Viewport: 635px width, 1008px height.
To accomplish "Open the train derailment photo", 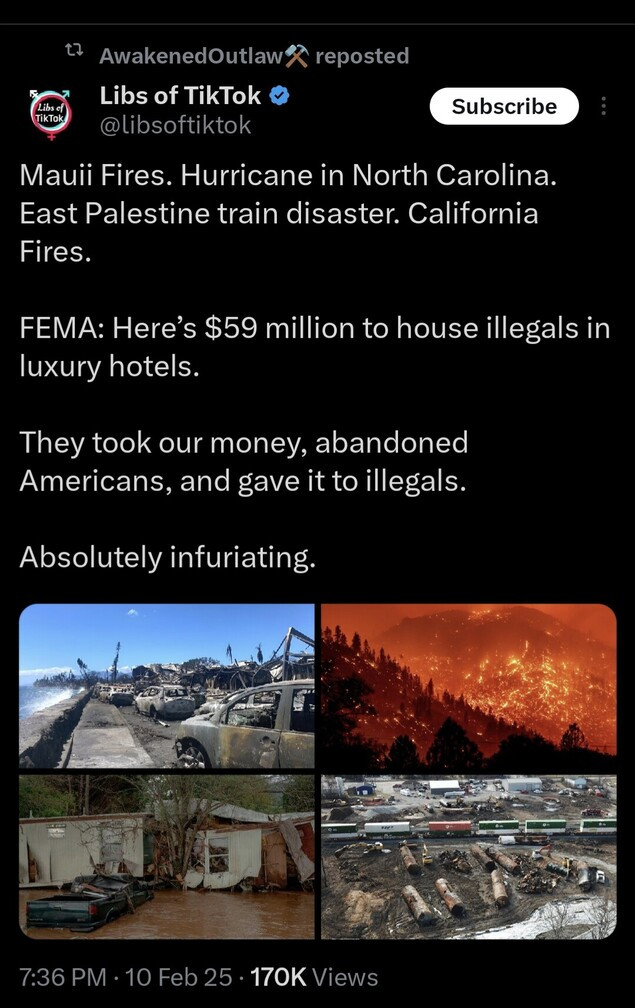I will (x=468, y=856).
